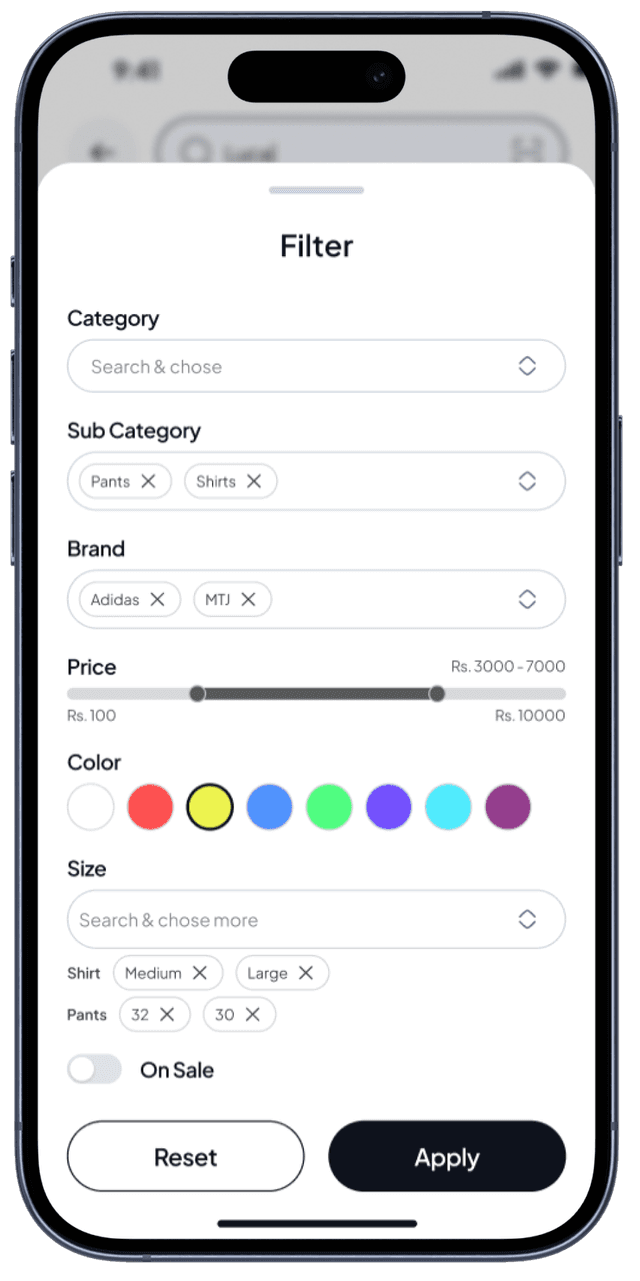Remove the Large shirt size chip
The image size is (640, 1281).
tap(306, 972)
